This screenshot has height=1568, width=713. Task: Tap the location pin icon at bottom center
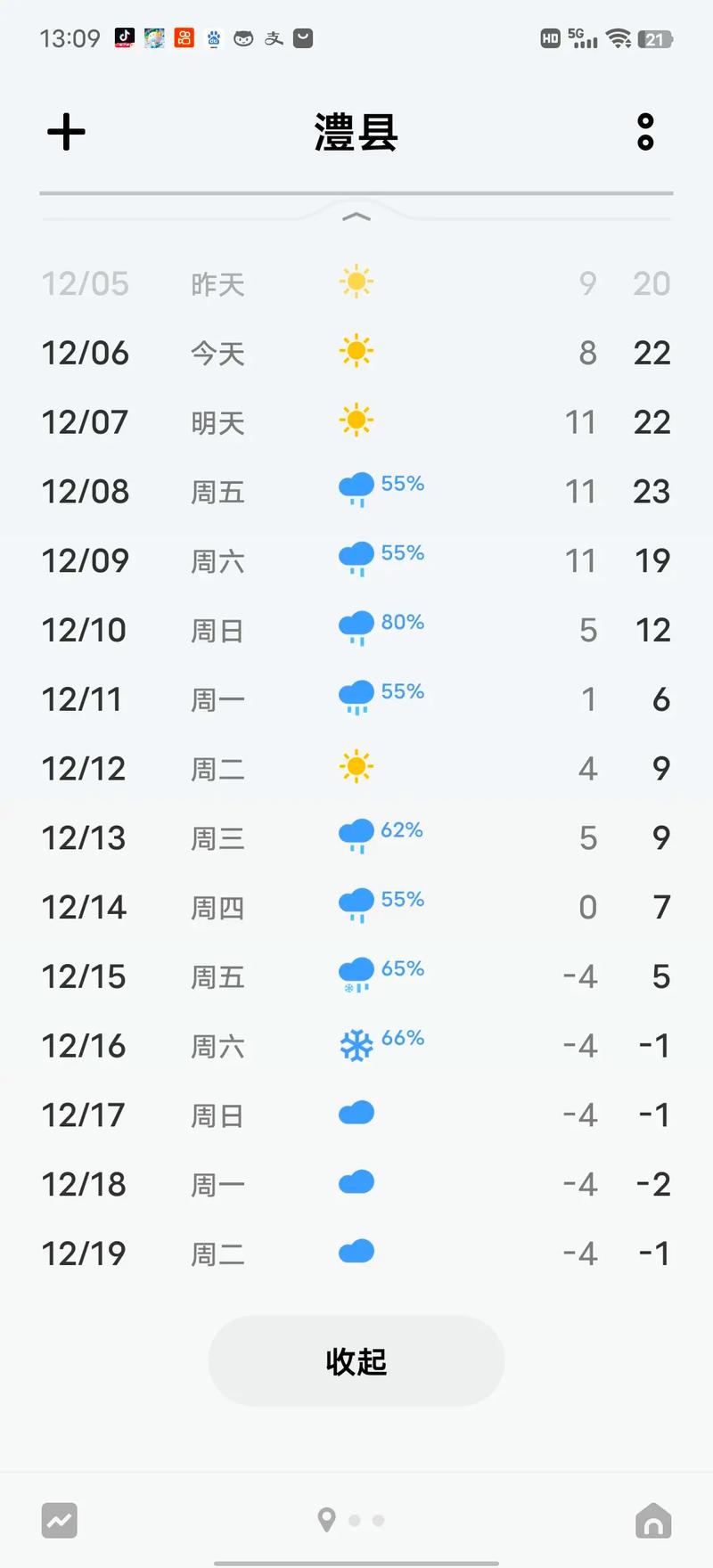326,1519
